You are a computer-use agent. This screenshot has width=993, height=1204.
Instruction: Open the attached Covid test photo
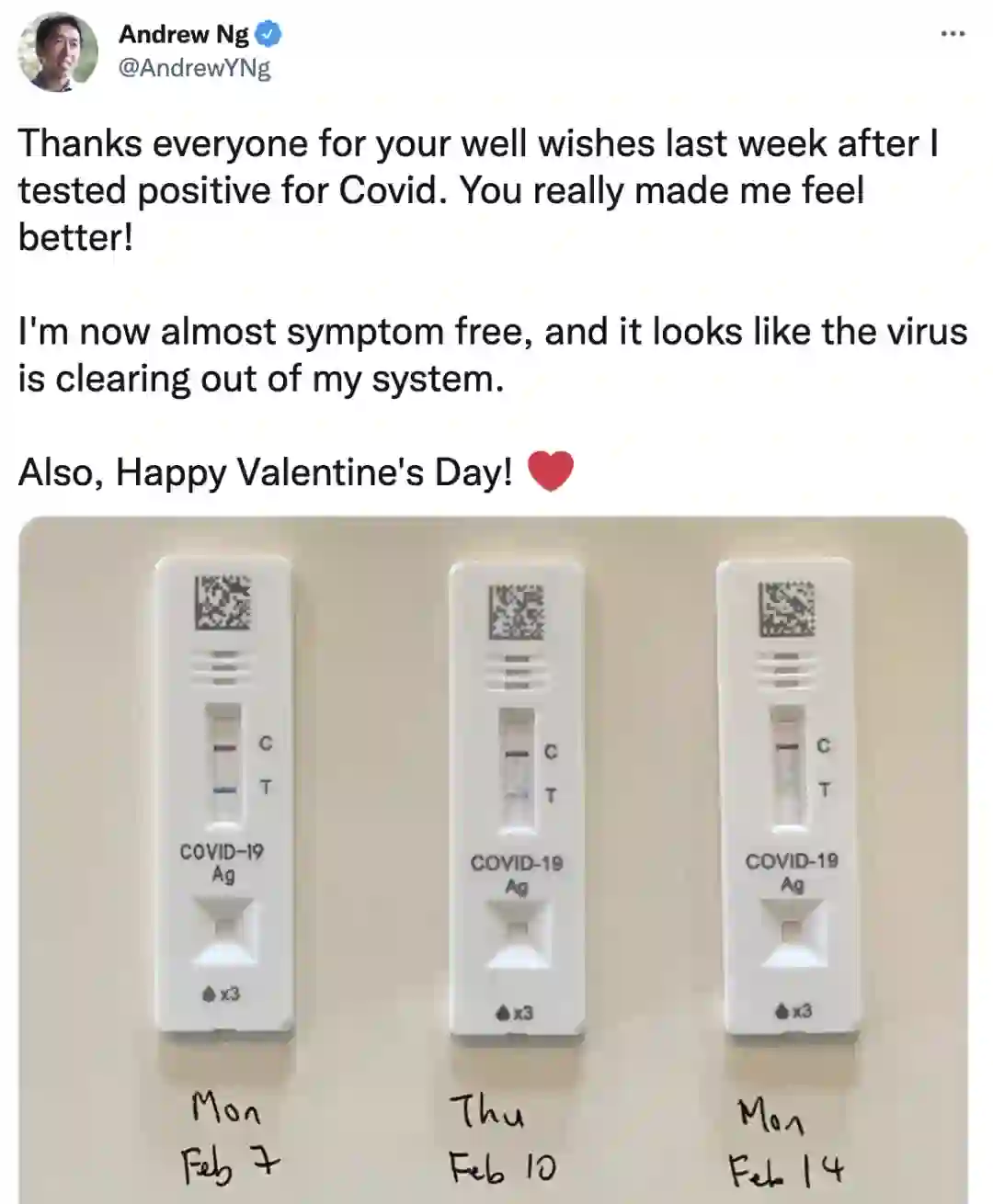tap(493, 859)
